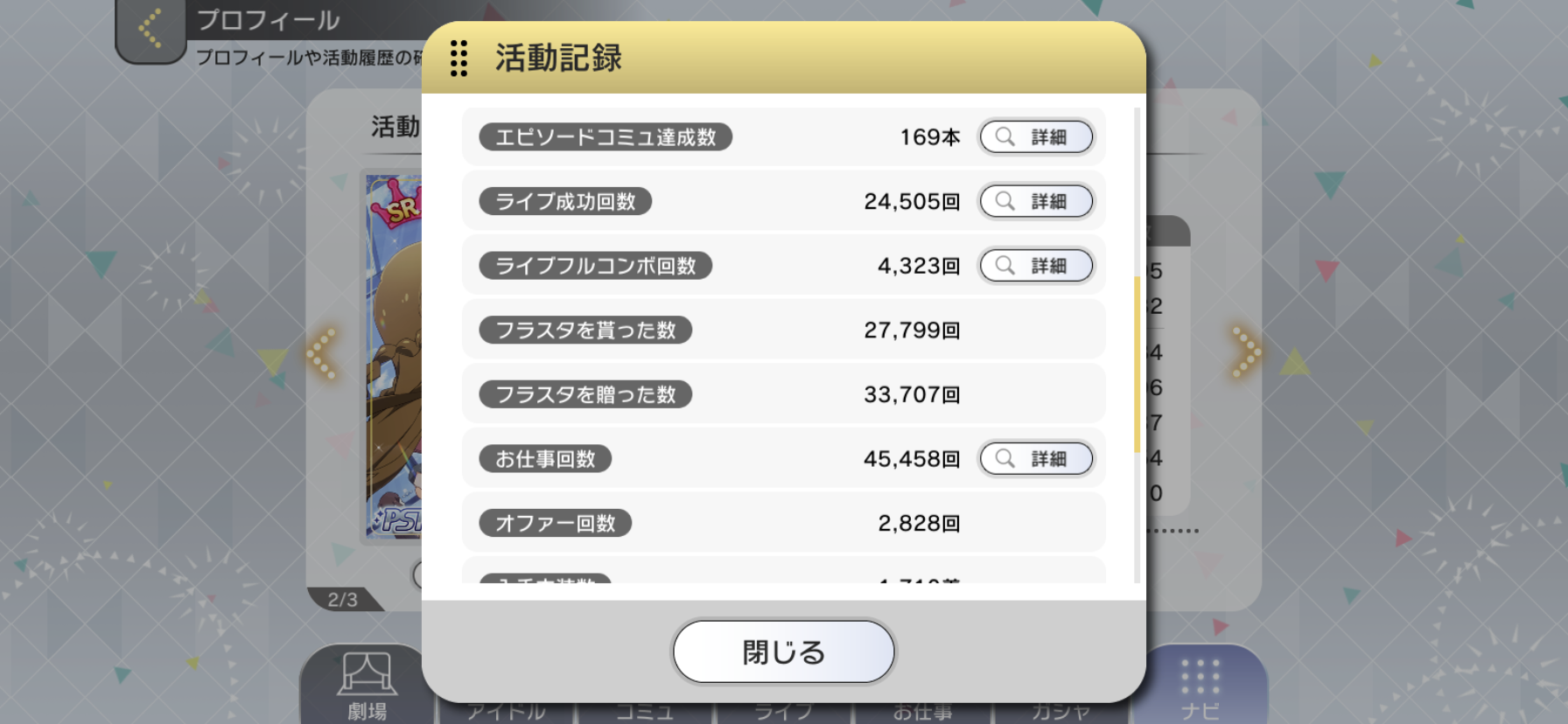Close the dialog with 閉じる
This screenshot has height=724, width=1568.
[x=783, y=652]
